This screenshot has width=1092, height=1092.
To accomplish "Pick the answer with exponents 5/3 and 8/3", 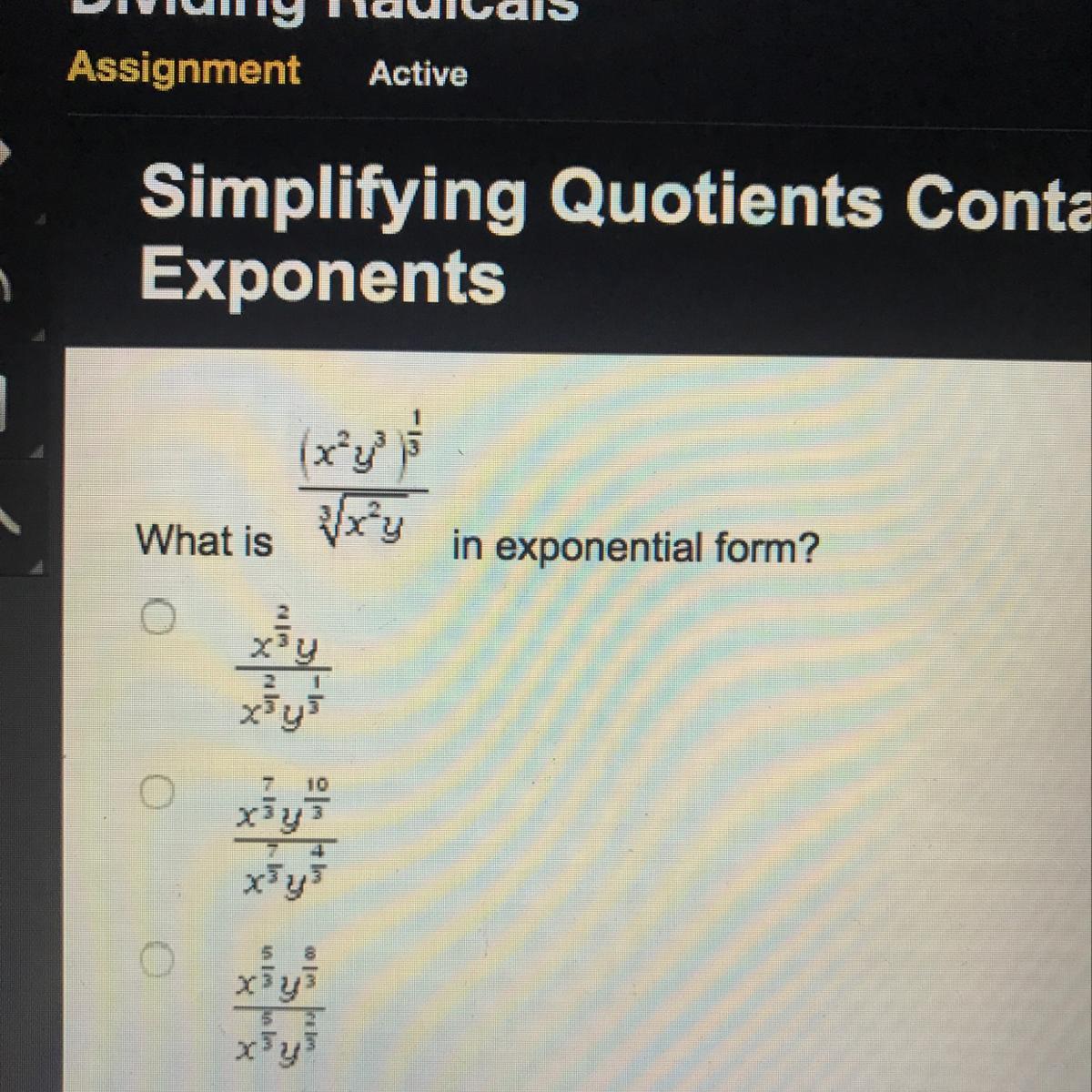I will (x=157, y=958).
